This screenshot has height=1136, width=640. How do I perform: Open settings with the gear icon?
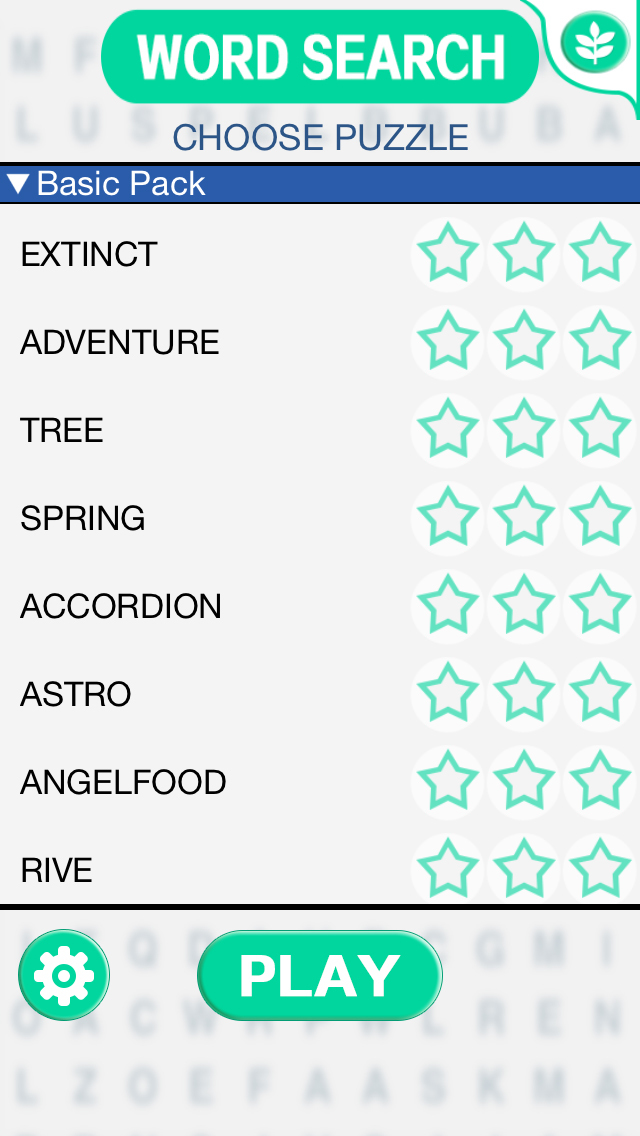coord(64,975)
